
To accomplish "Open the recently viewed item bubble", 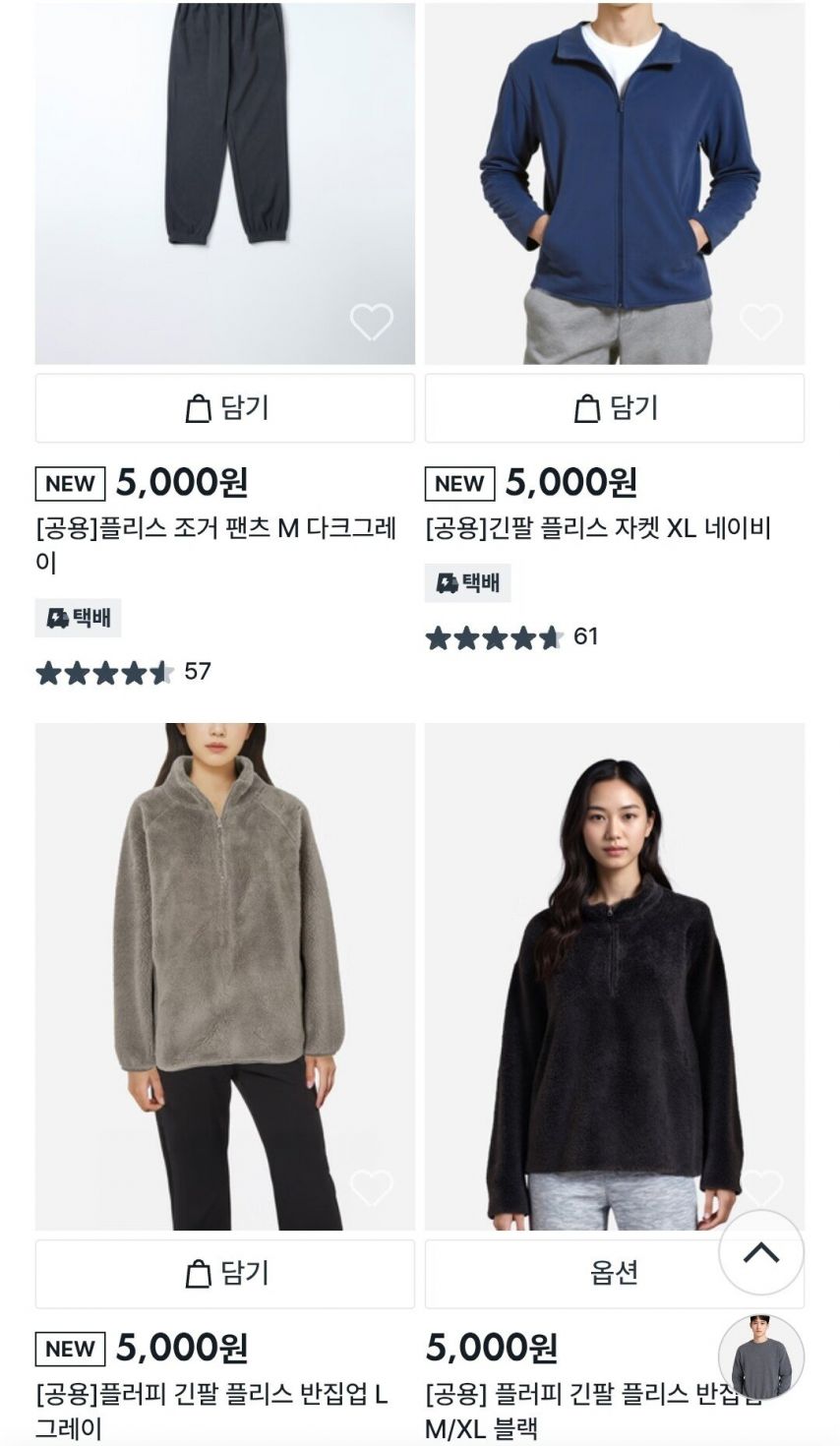I will pos(760,1356).
